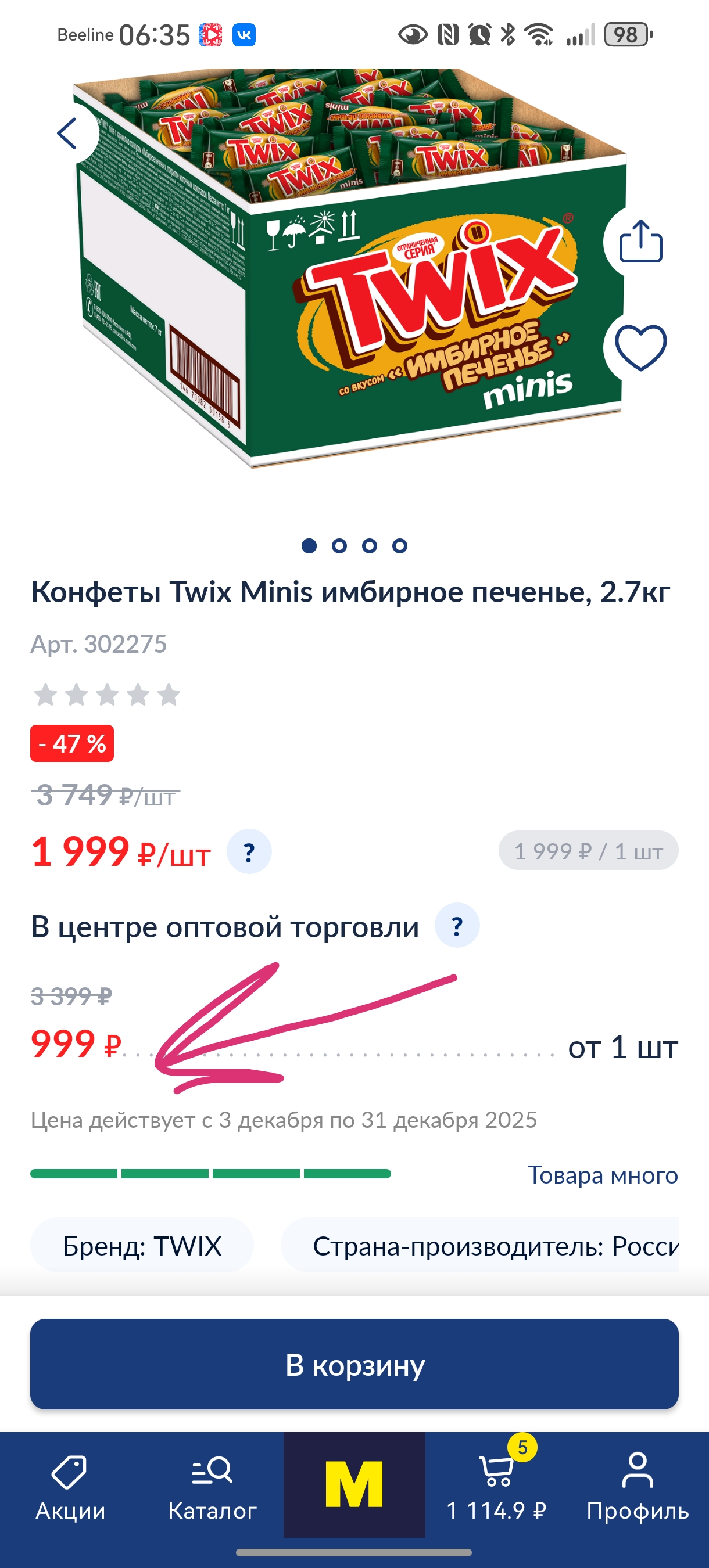Jump to the second product photo dot
Viewport: 709px width, 1568px height.
[x=339, y=546]
